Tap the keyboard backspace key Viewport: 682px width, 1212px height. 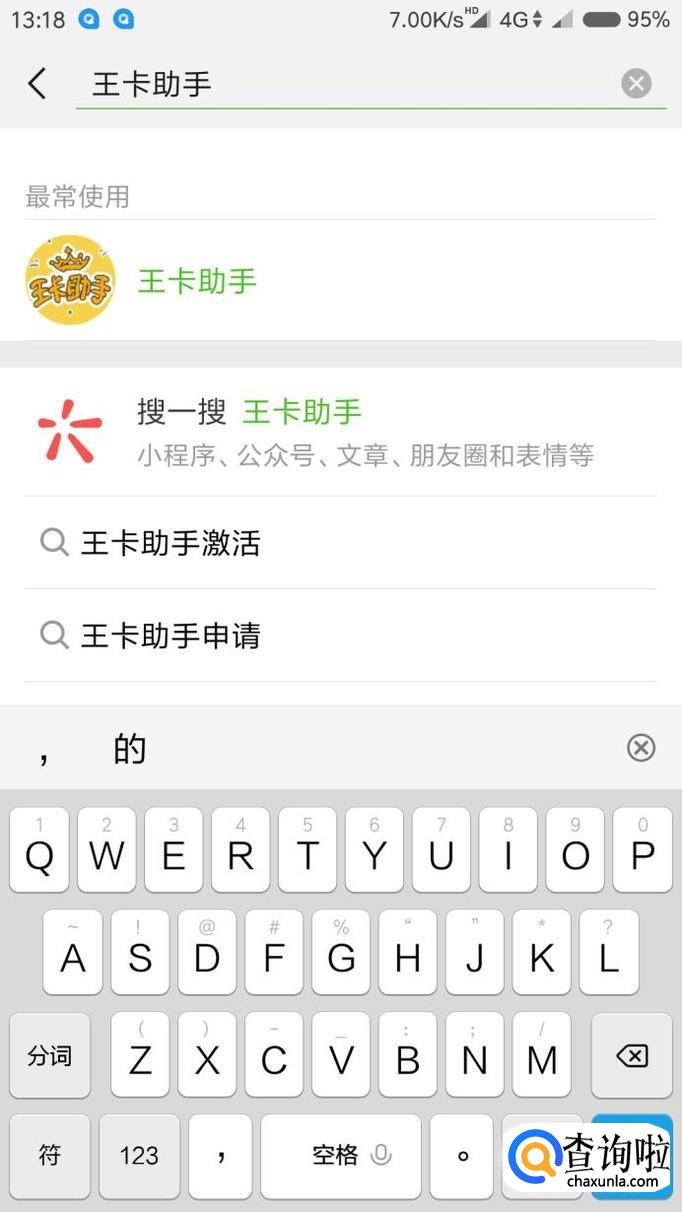click(631, 1056)
